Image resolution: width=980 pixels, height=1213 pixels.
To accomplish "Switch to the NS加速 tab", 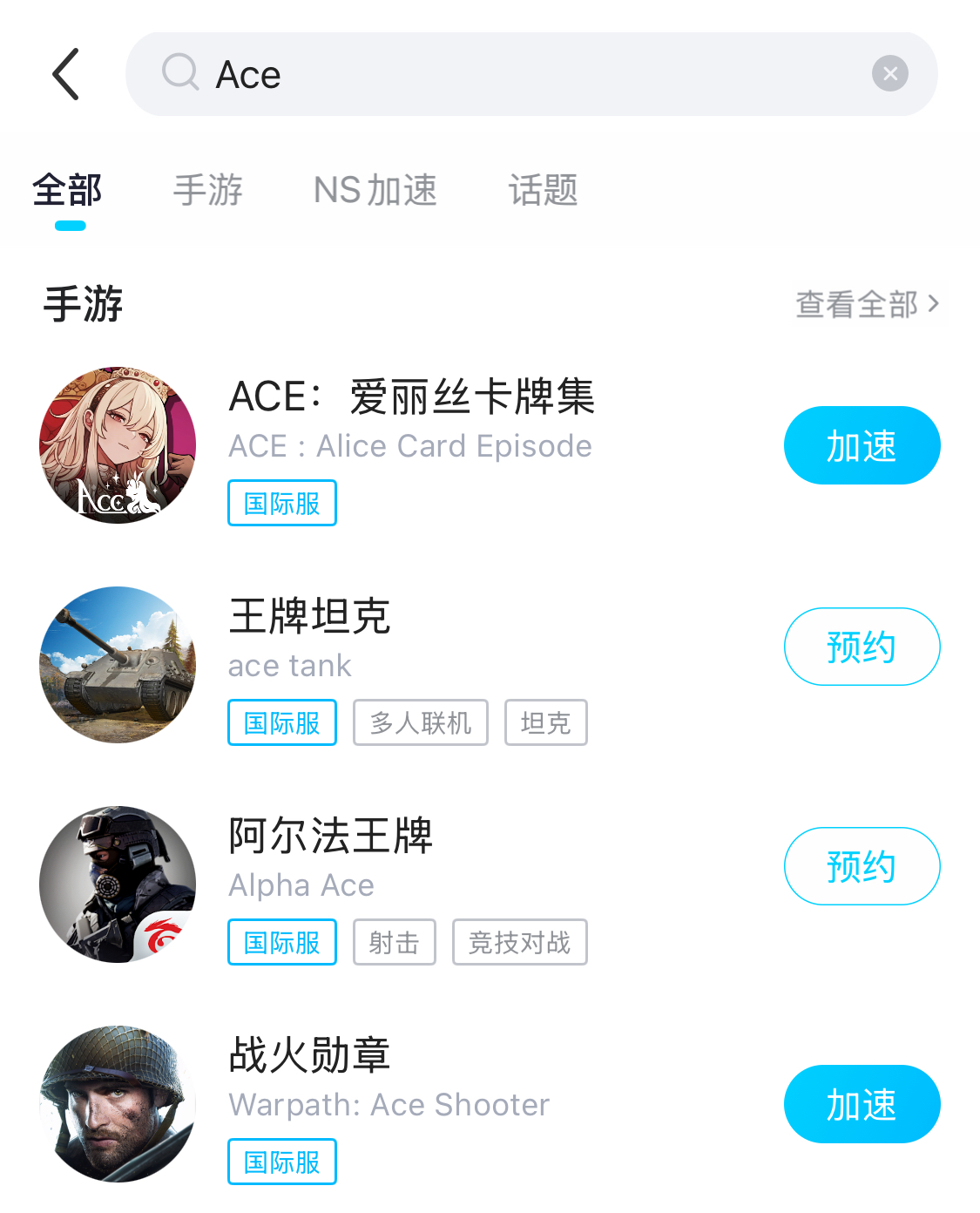I will coord(375,191).
